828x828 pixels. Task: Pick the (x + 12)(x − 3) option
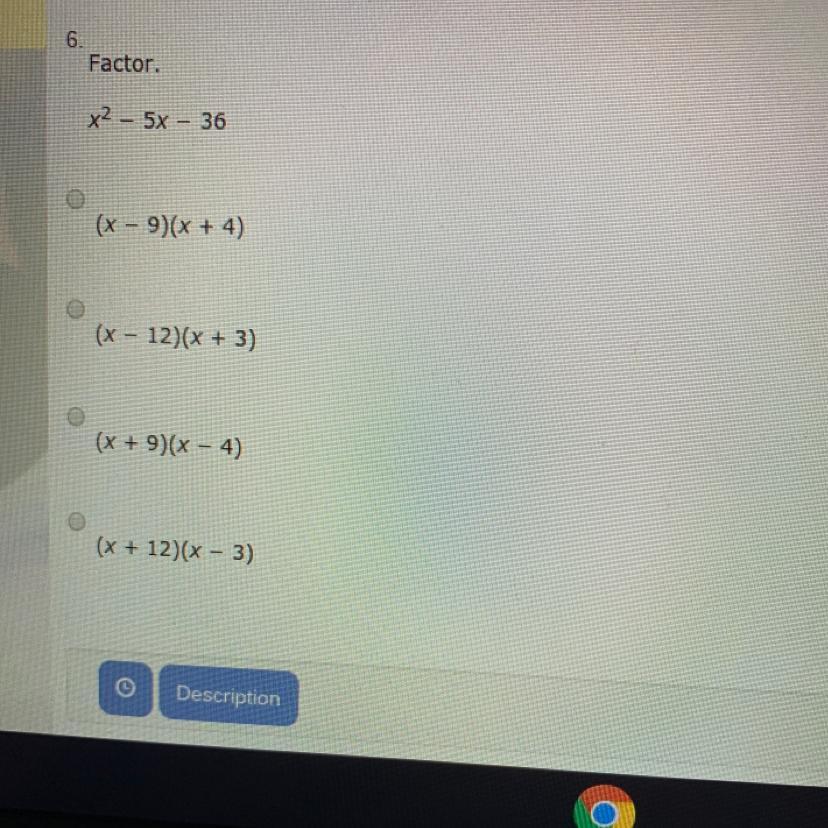click(76, 521)
